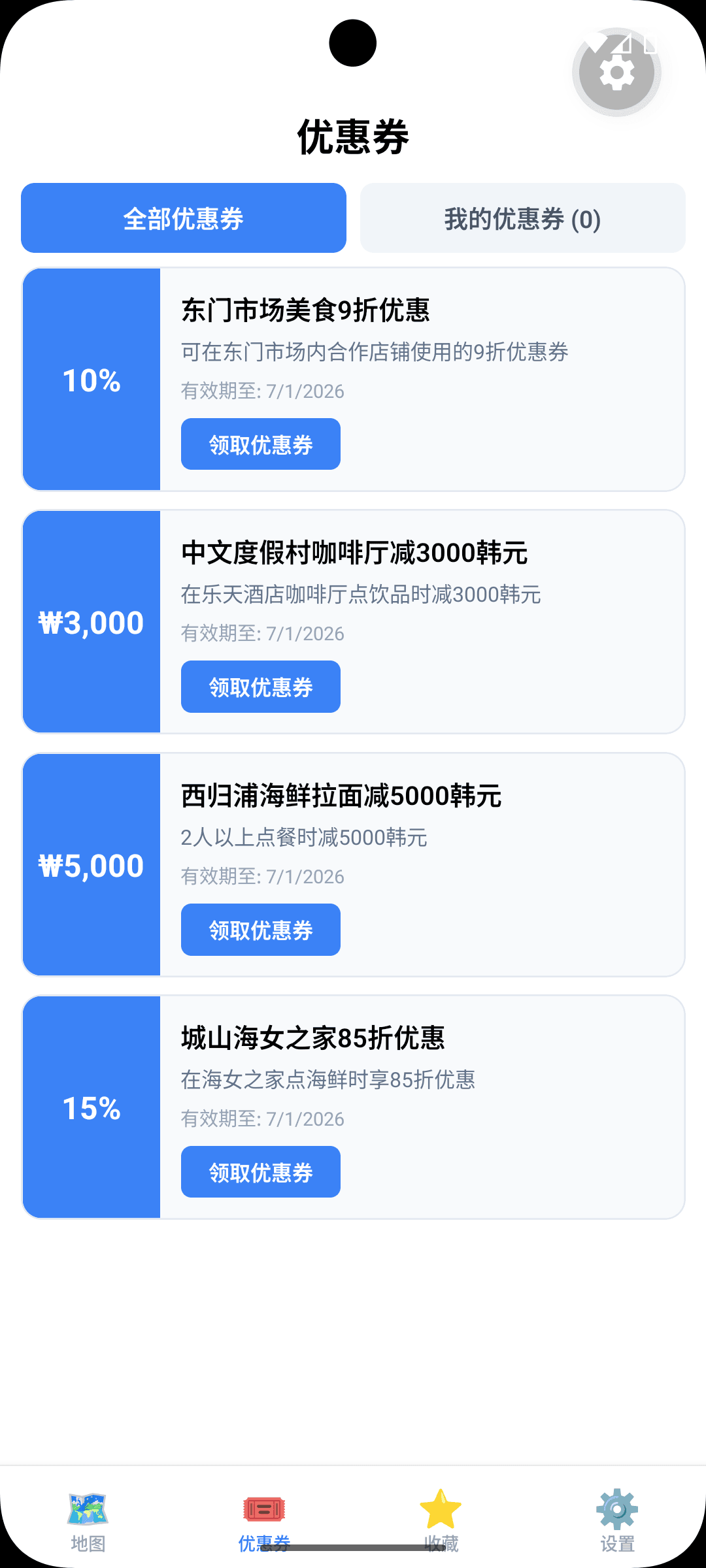This screenshot has width=706, height=1568.
Task: 领取 中文度假村咖啡厅减3000韩元 coupon
Action: click(x=260, y=687)
